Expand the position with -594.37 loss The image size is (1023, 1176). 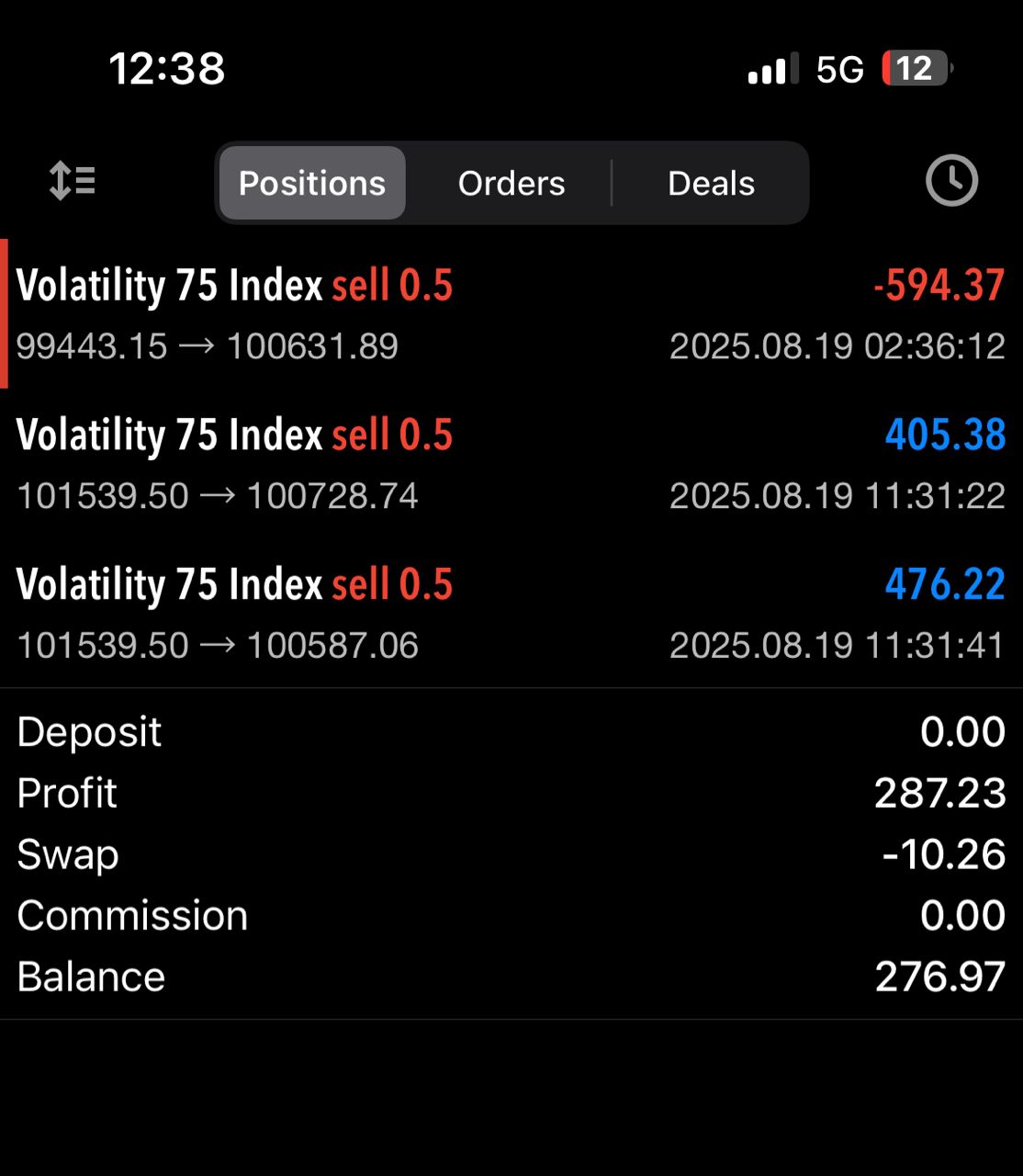(511, 313)
